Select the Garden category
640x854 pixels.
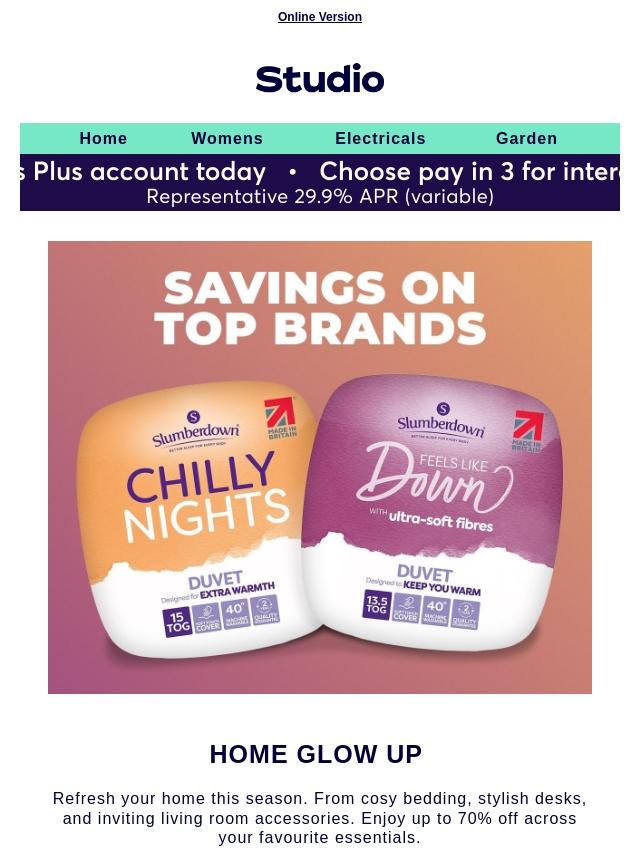pos(526,139)
